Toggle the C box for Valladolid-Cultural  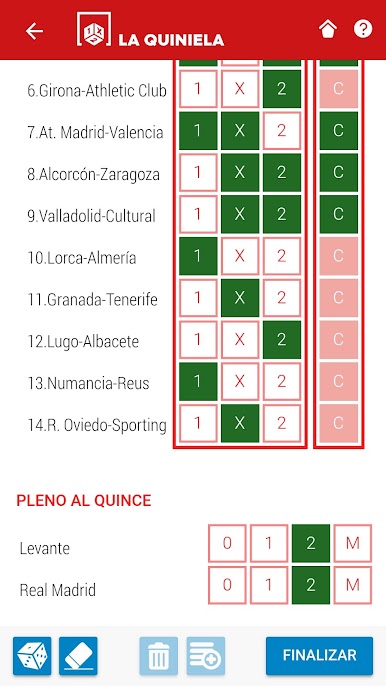(x=338, y=214)
